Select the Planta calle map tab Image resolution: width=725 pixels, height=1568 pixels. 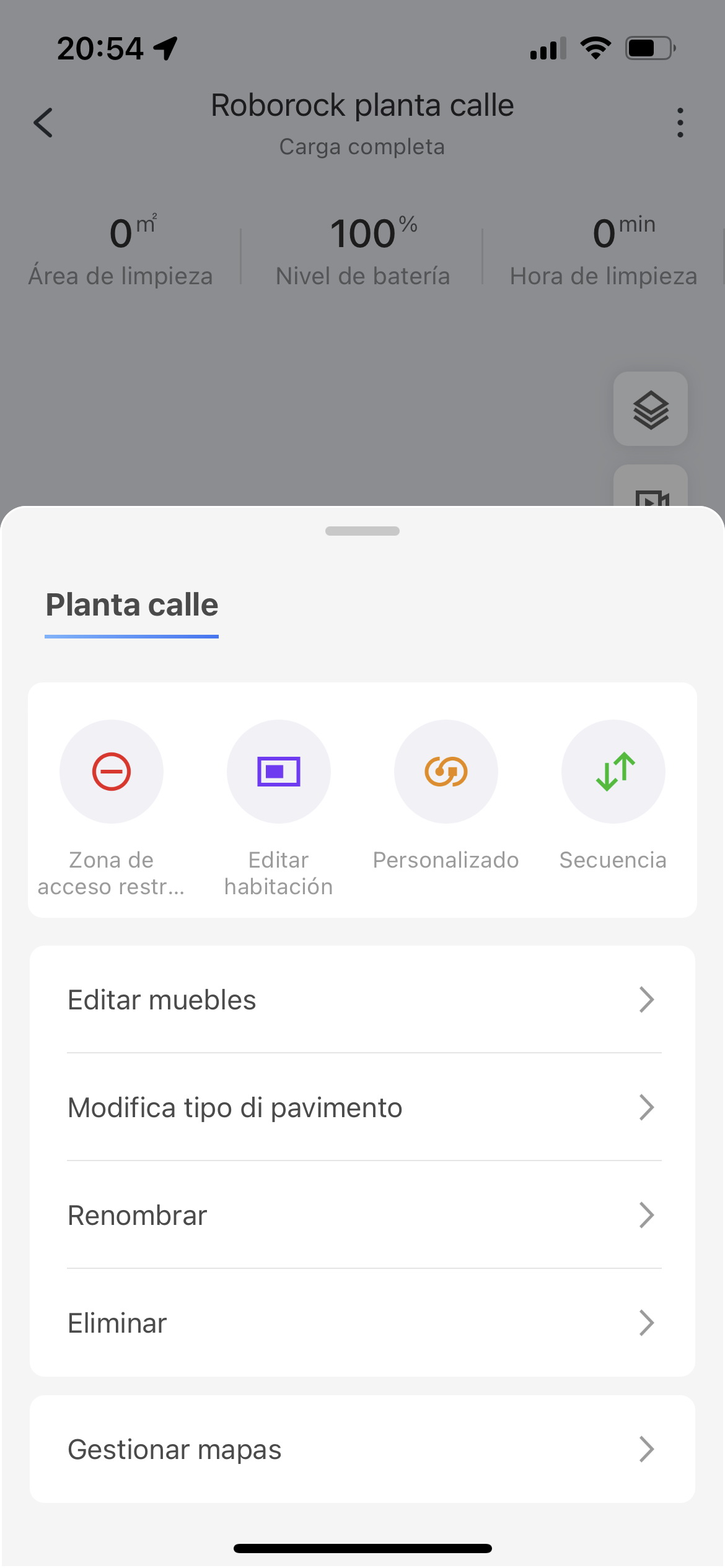point(131,606)
